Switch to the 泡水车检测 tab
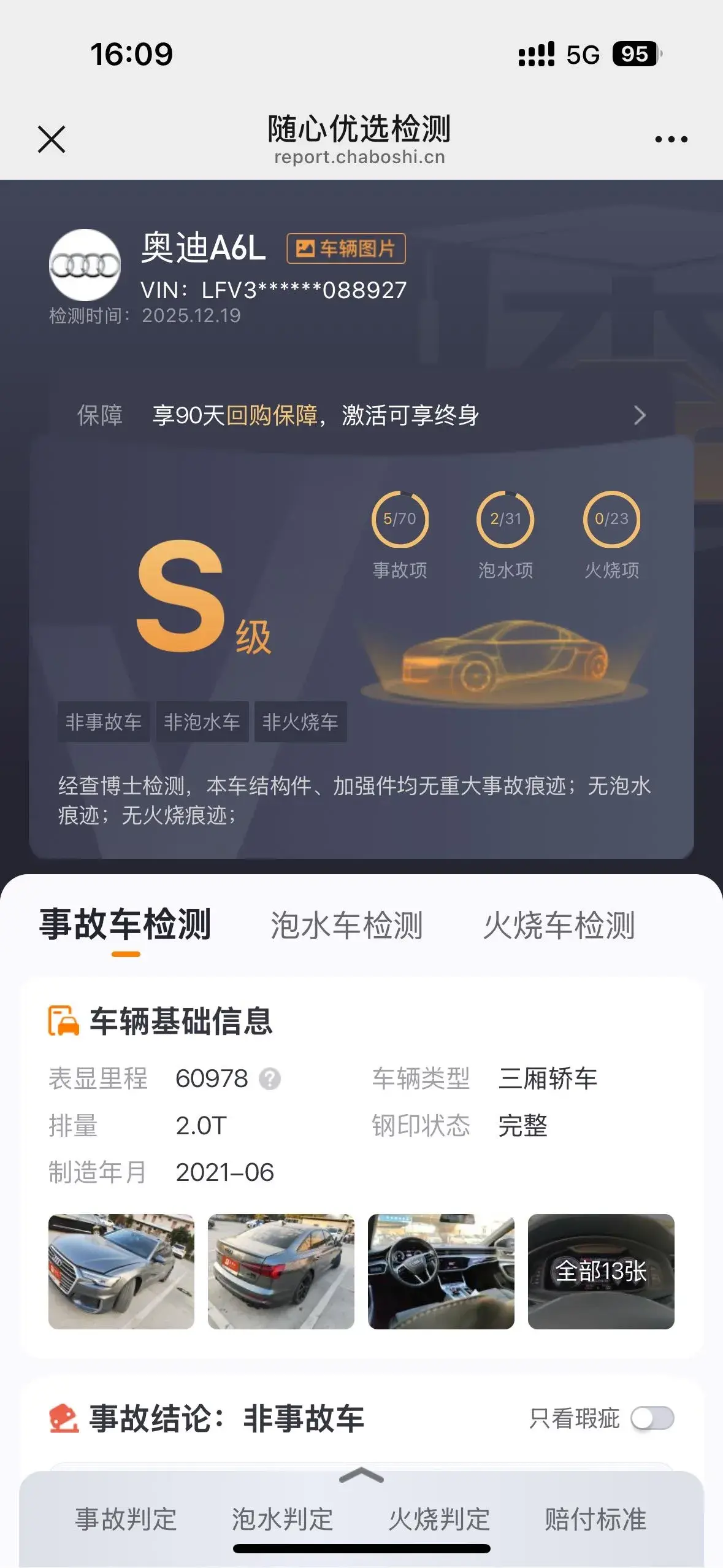The width and height of the screenshot is (723, 1568). (346, 925)
